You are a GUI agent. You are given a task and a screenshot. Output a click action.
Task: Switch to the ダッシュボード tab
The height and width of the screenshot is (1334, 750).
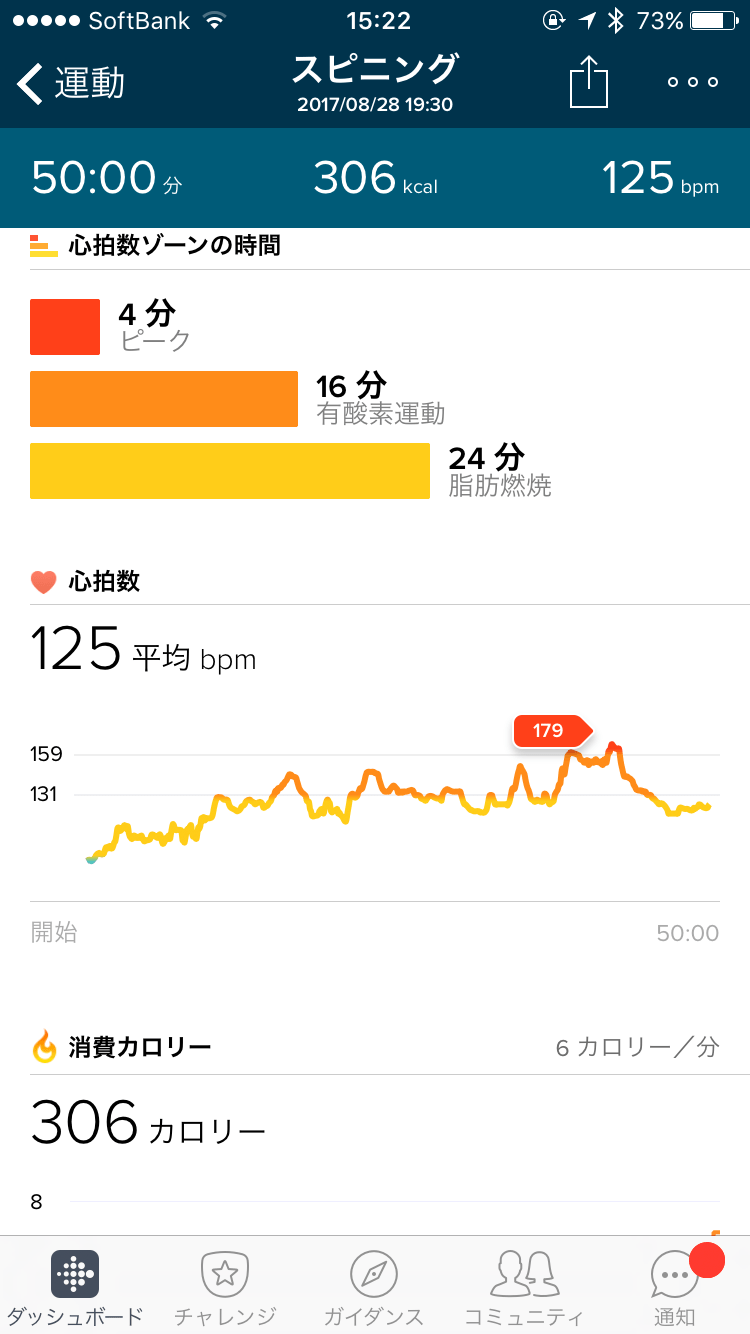[75, 1287]
